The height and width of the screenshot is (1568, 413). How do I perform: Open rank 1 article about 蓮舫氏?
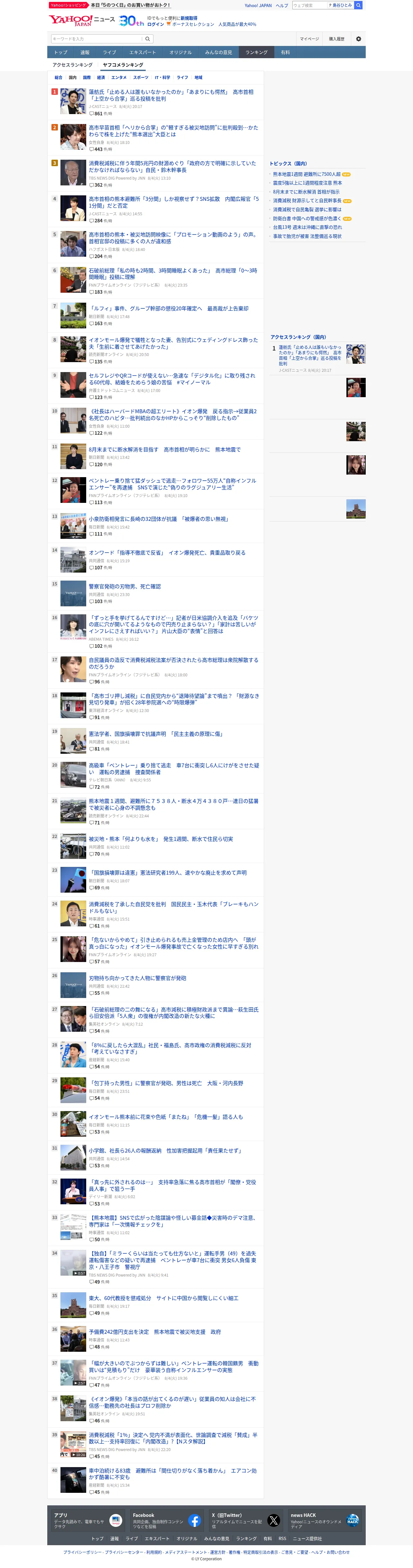point(171,95)
